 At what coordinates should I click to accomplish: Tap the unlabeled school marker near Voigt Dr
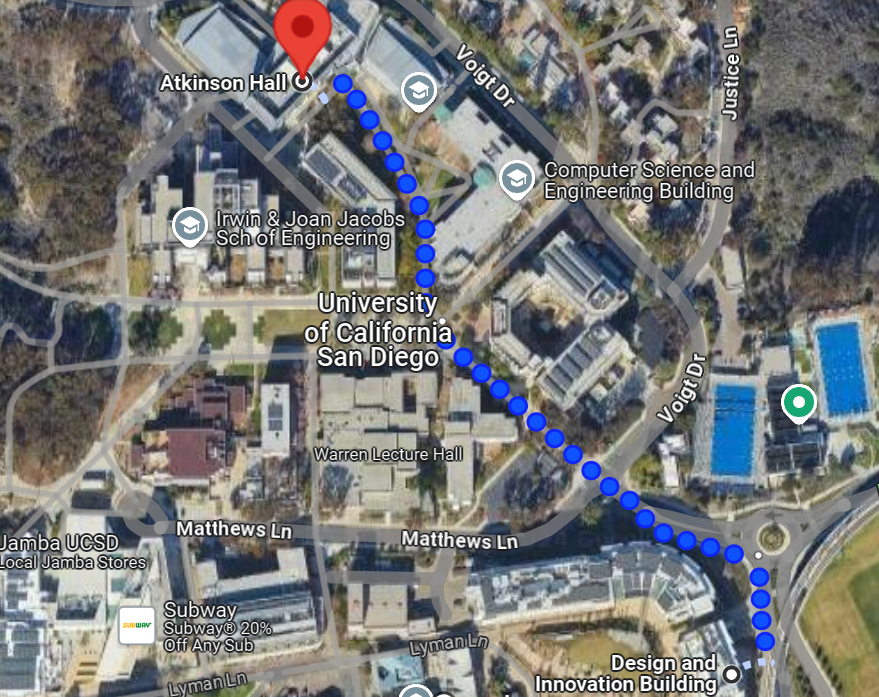click(x=420, y=91)
